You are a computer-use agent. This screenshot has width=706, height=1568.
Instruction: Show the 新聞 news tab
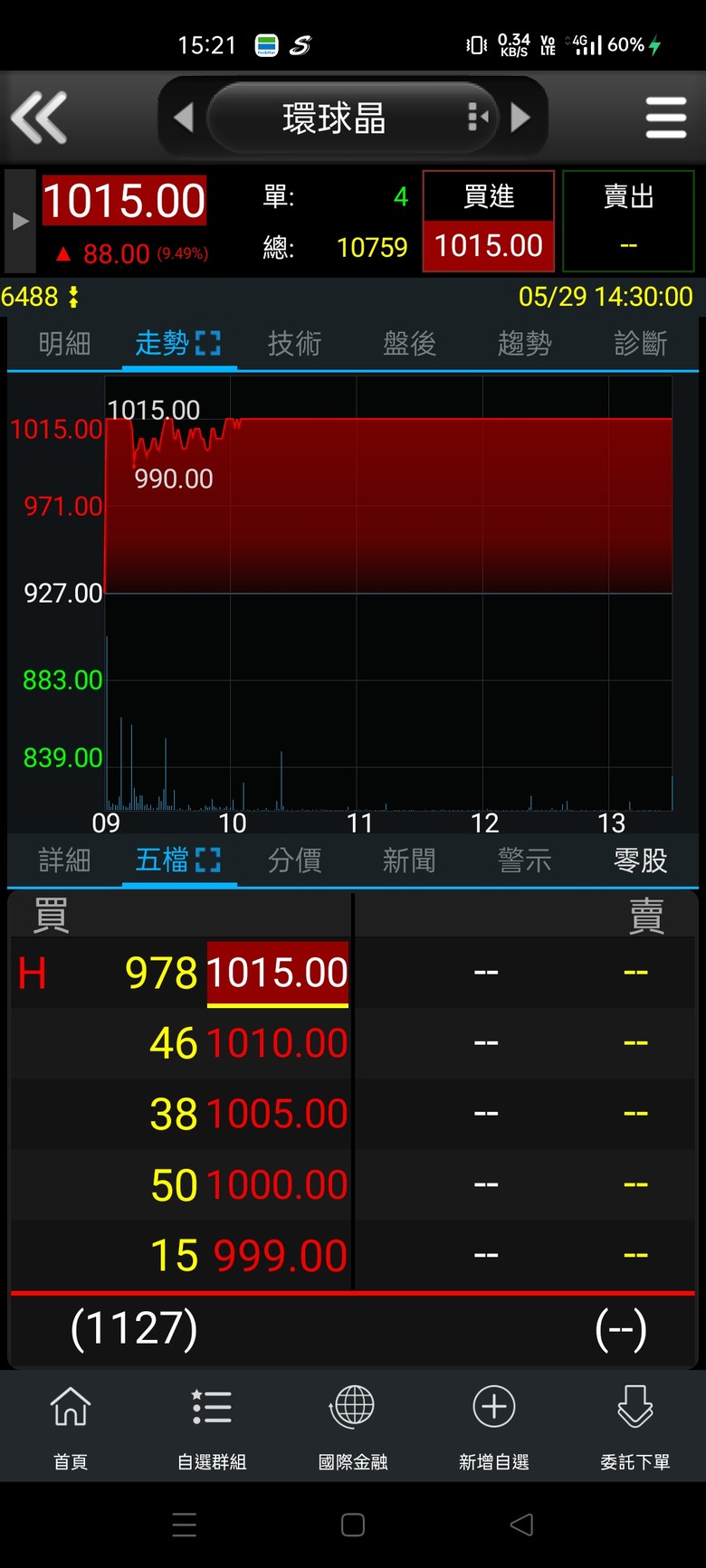point(409,860)
